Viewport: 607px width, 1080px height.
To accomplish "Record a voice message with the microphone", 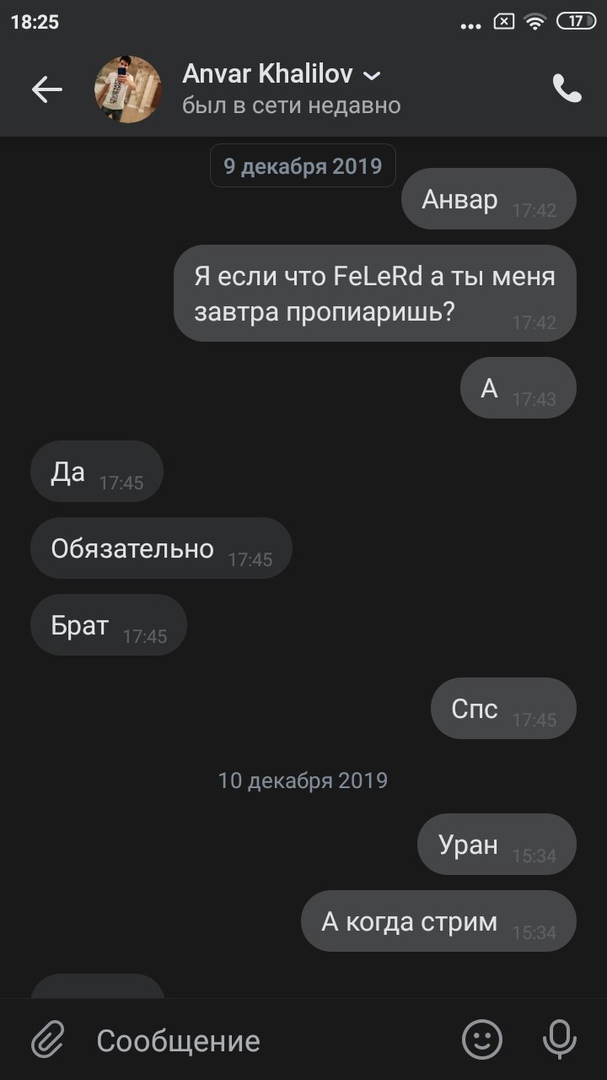I will tap(559, 1040).
